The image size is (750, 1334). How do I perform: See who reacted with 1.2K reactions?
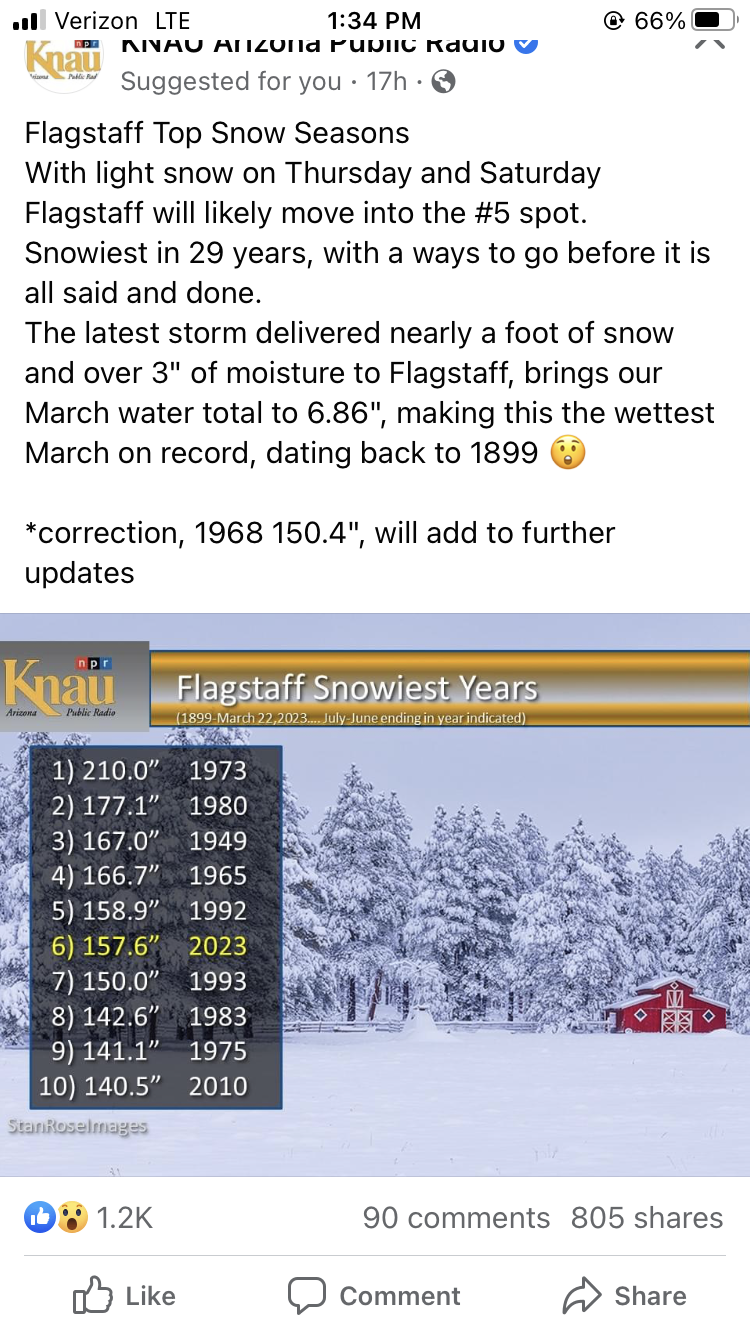(x=89, y=1217)
